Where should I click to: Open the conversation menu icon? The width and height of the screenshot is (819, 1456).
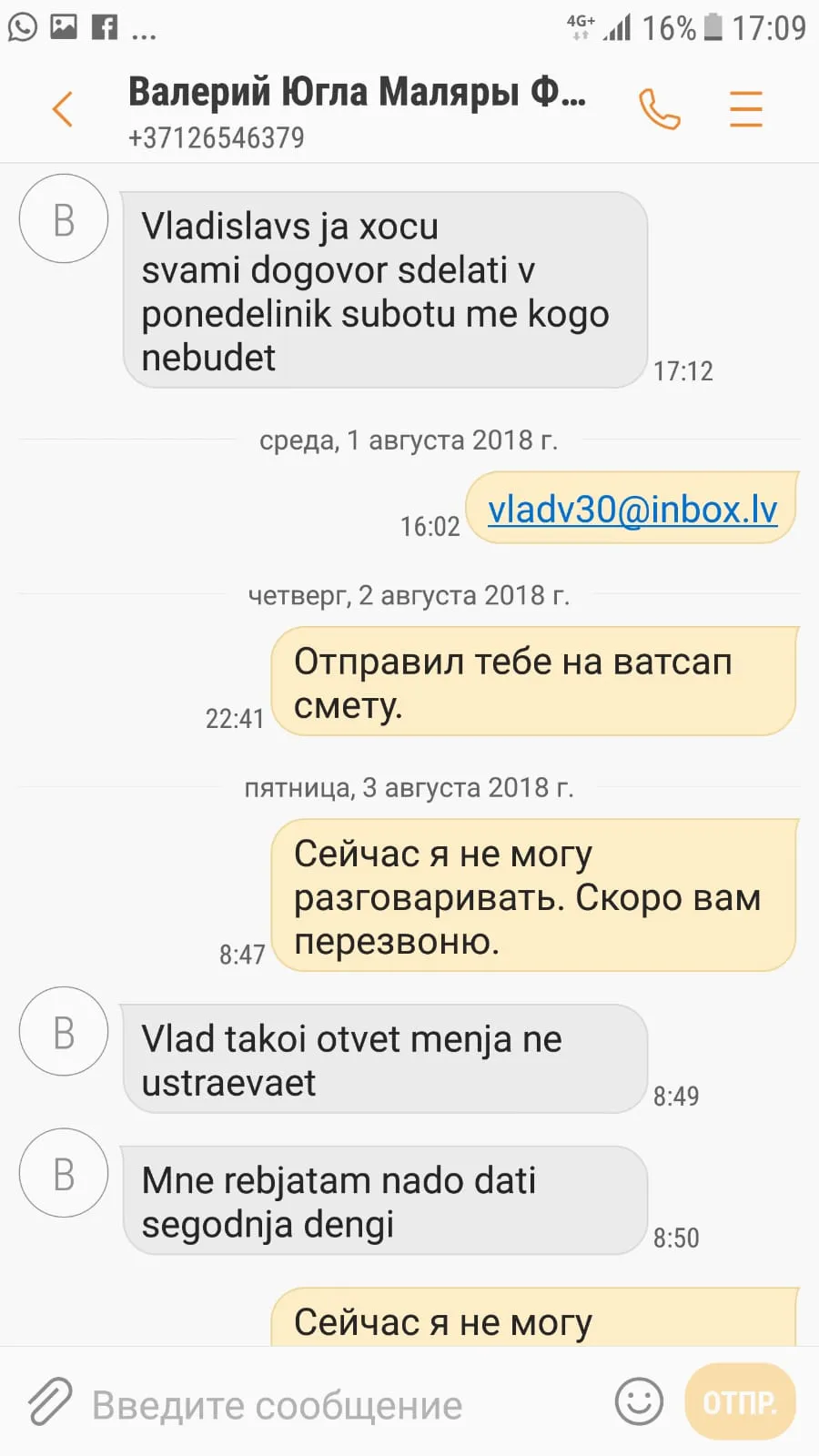point(746,109)
